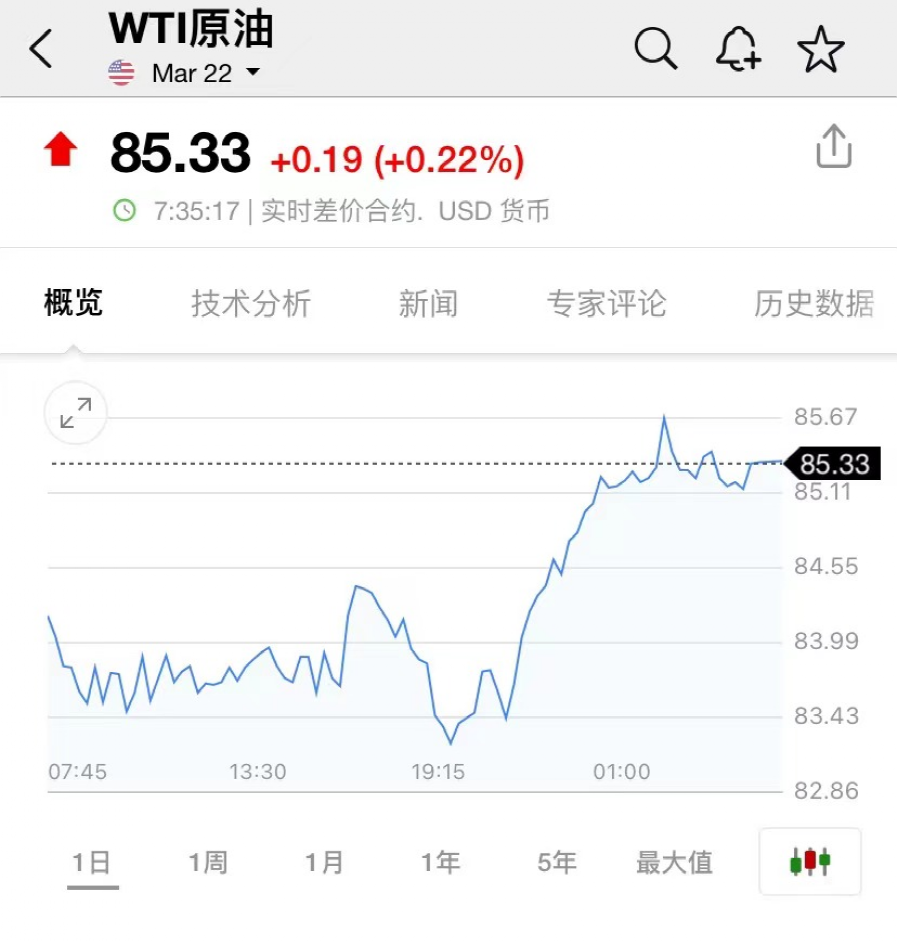Switch to the 概览 tab

73,303
